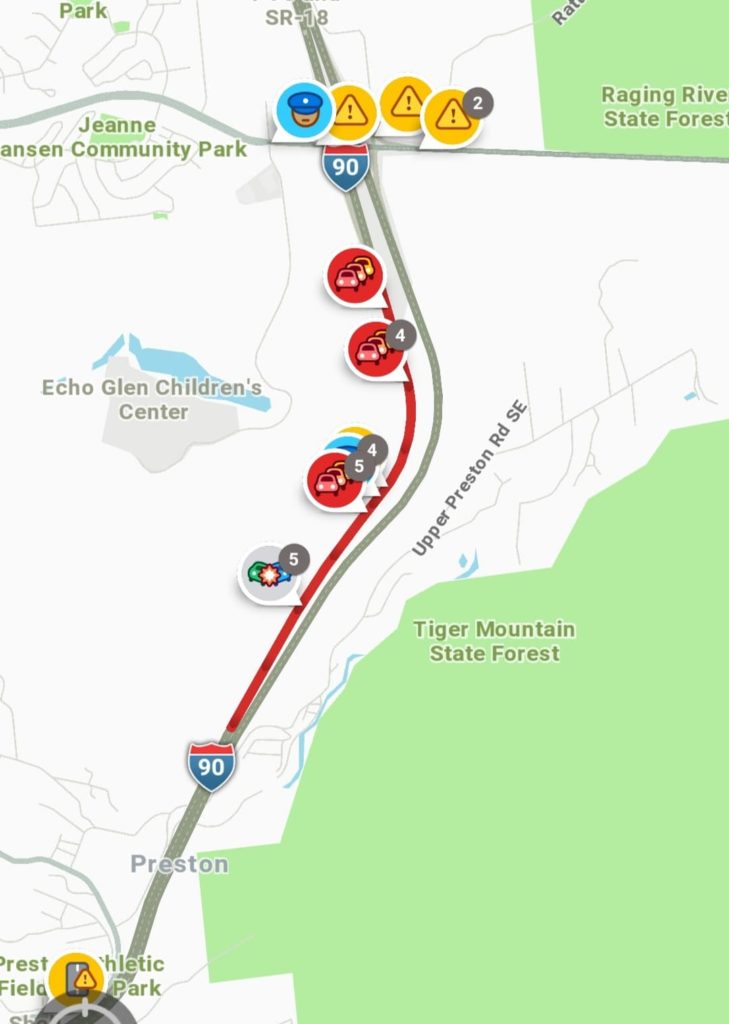The width and height of the screenshot is (729, 1024).
Task: View the traffic jam marker showing 5 reports
Action: pyautogui.click(x=333, y=480)
